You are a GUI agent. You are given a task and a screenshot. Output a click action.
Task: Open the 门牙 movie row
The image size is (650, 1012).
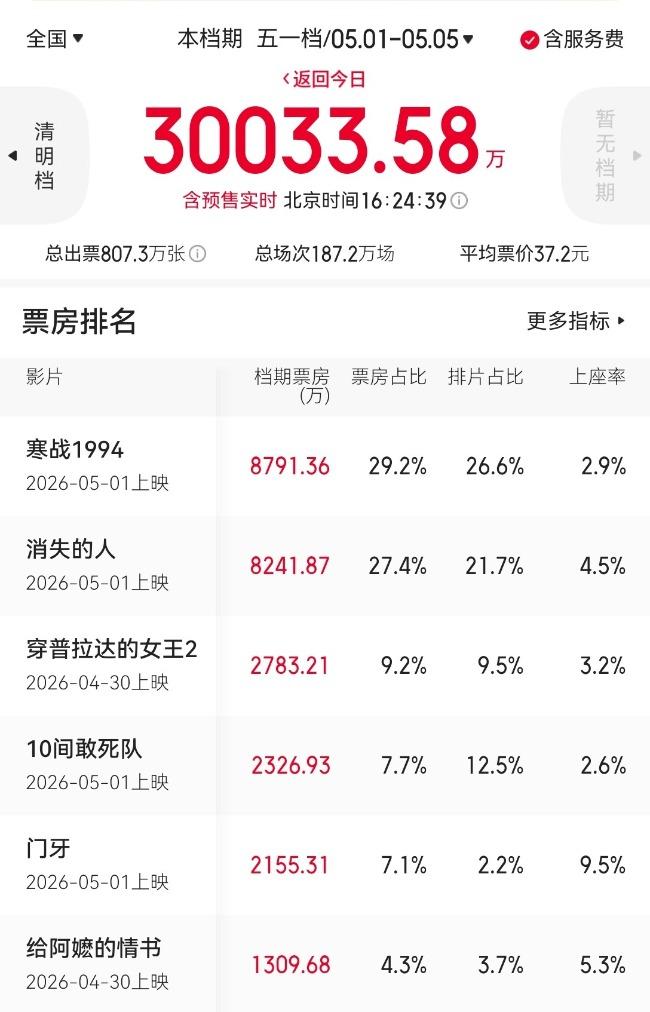(x=325, y=865)
